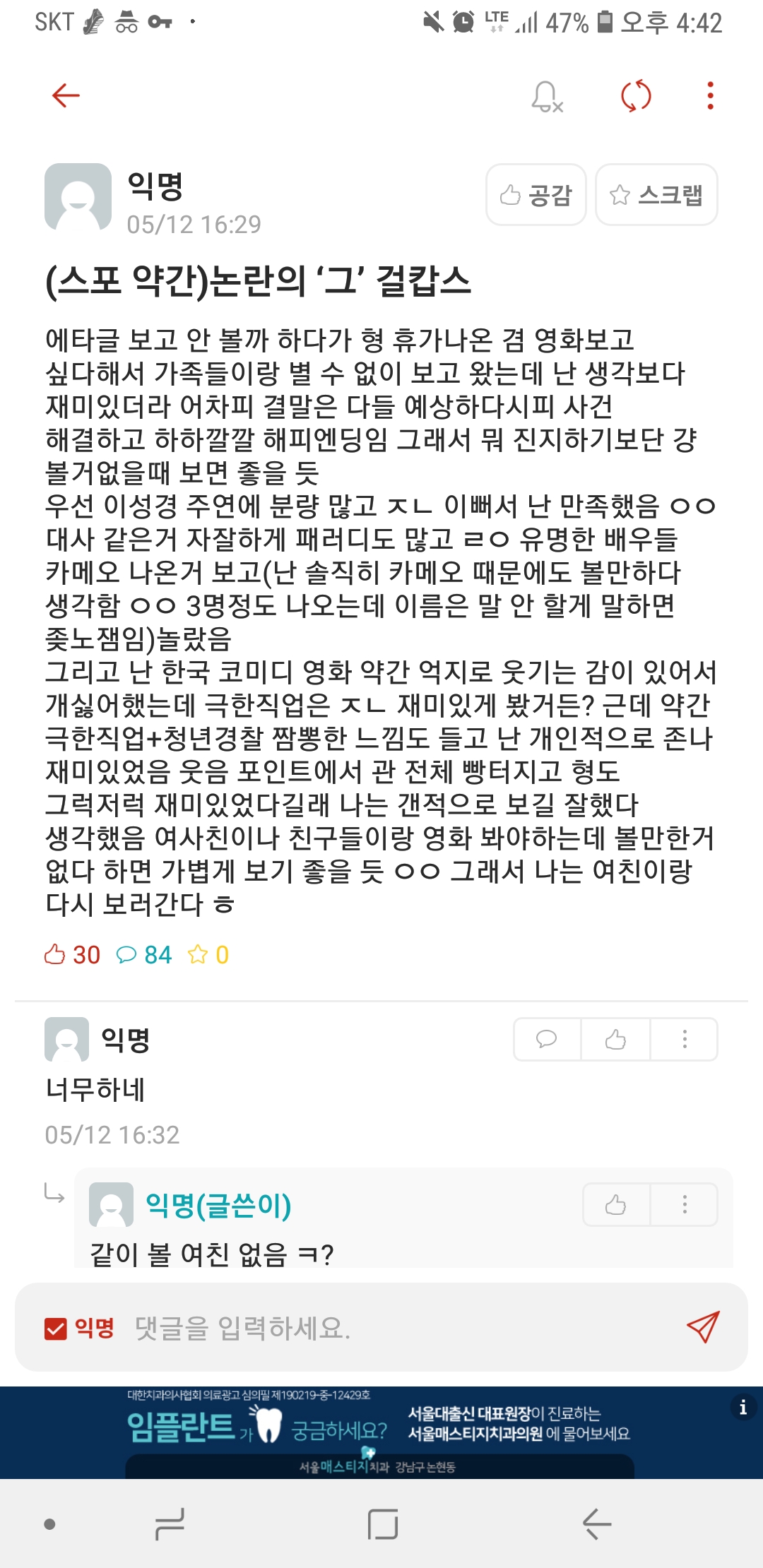Send the comment with the paper plane
The height and width of the screenshot is (1568, 763).
point(702,1327)
